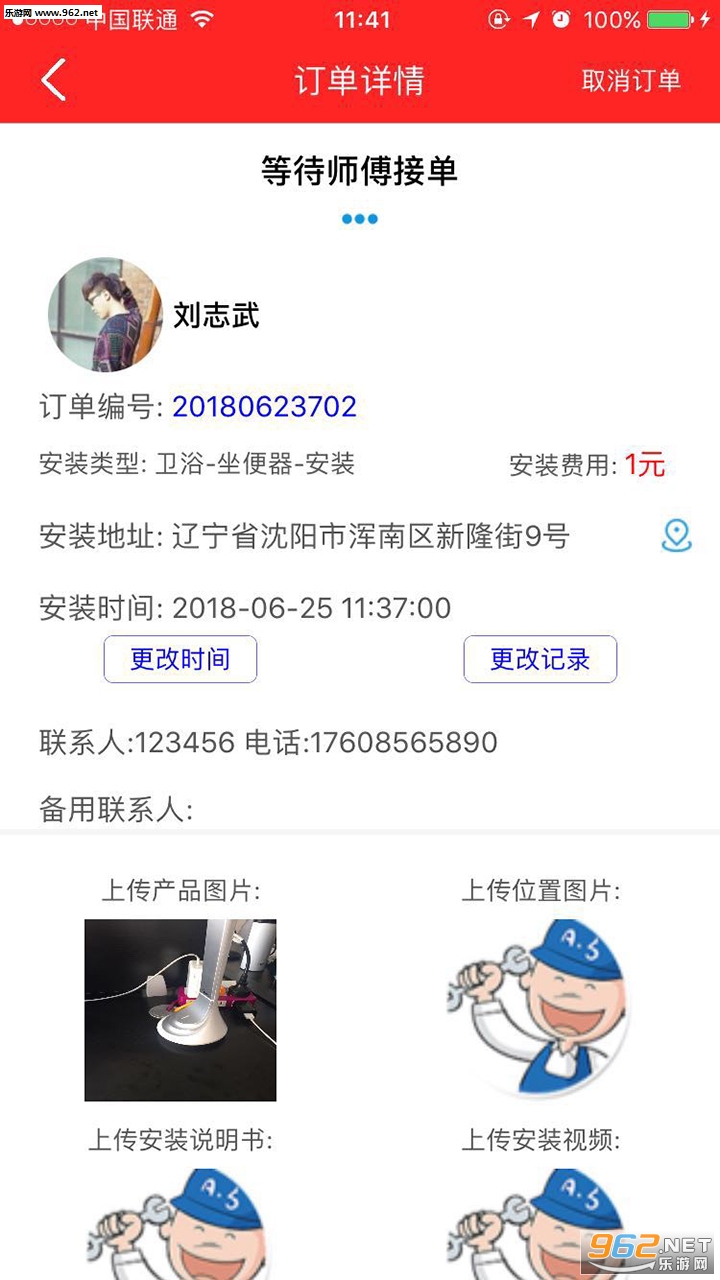Tap 取消订单 to cancel the order
Viewport: 720px width, 1280px height.
(631, 81)
